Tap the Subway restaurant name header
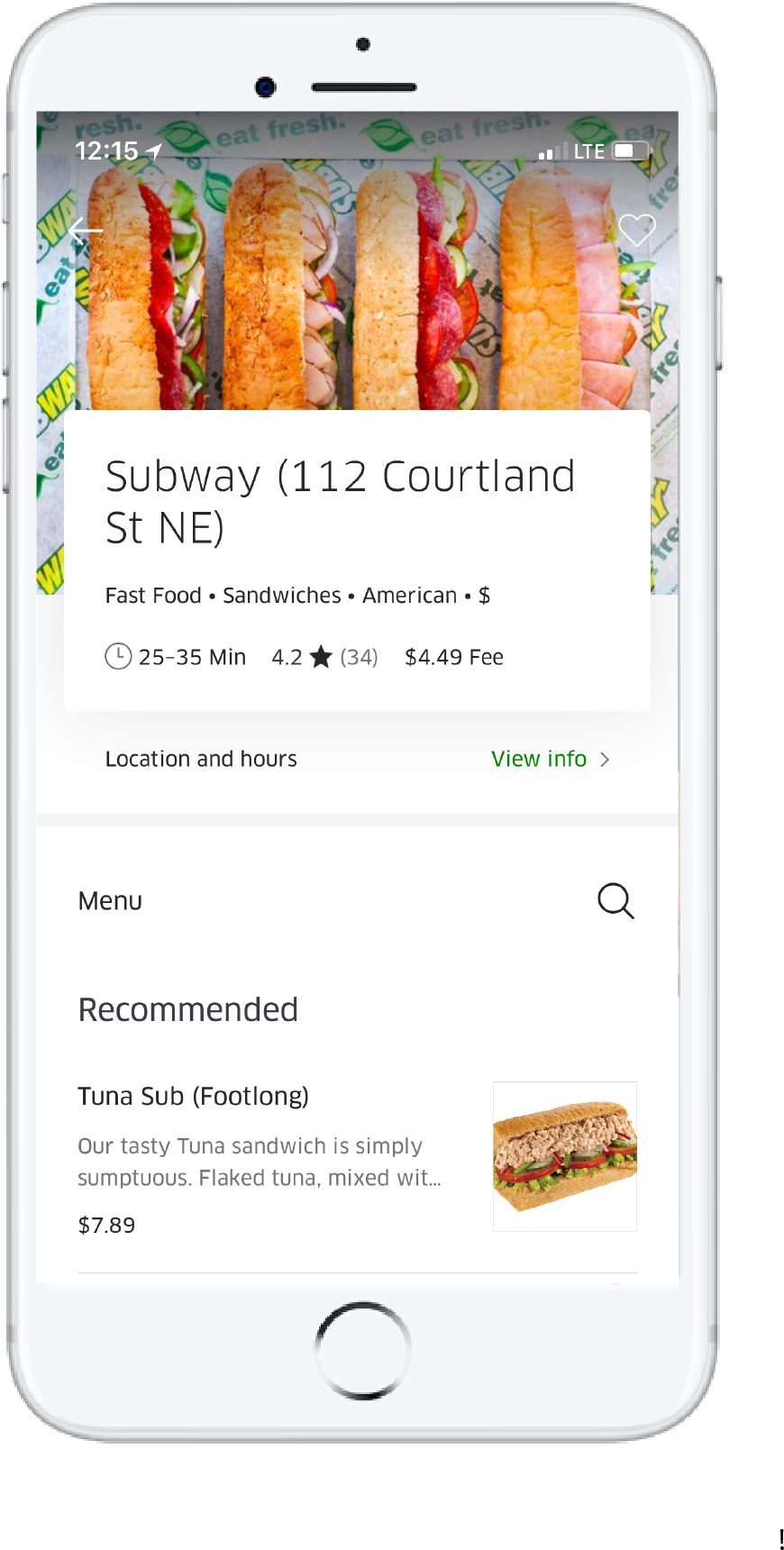This screenshot has width=784, height=1550. pos(341,502)
